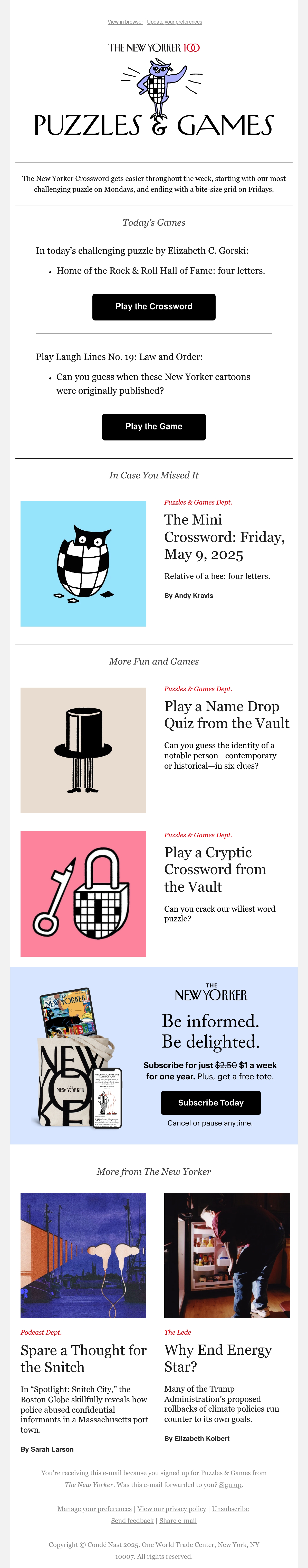Tap Play the Game button
This screenshot has height=1568, width=308.
coord(154,427)
